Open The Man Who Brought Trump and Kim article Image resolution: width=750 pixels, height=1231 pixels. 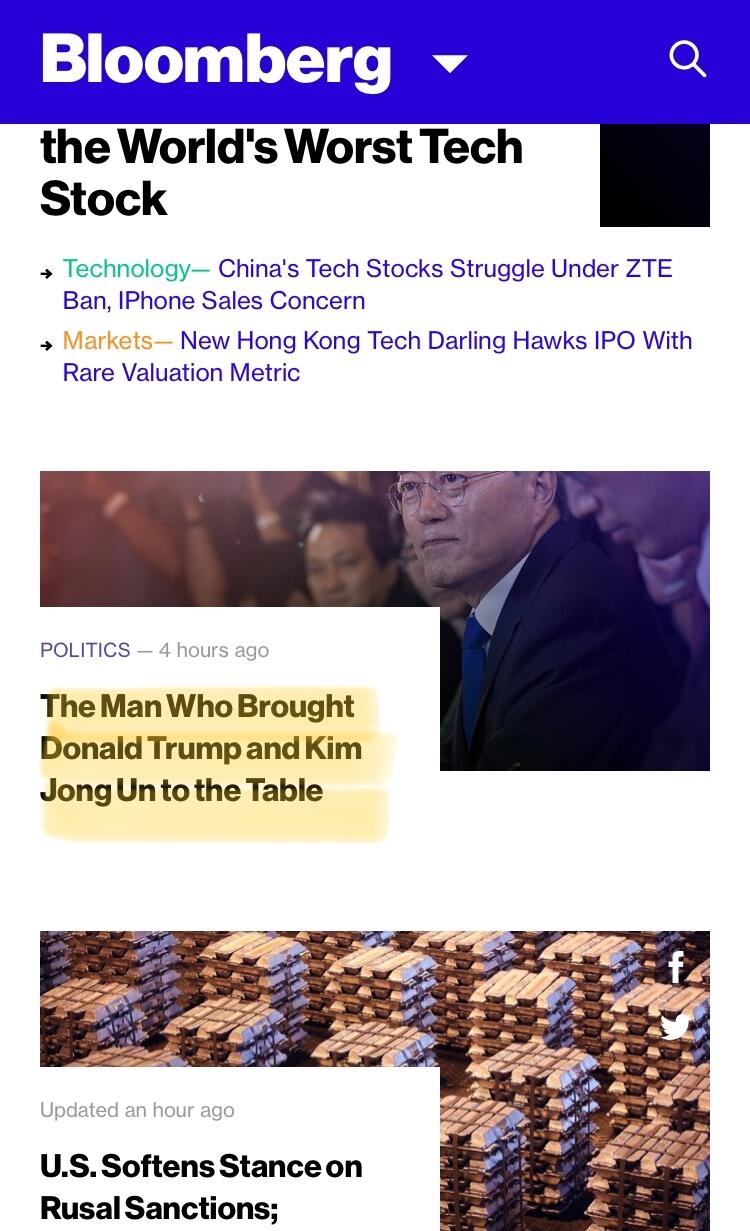[201, 748]
